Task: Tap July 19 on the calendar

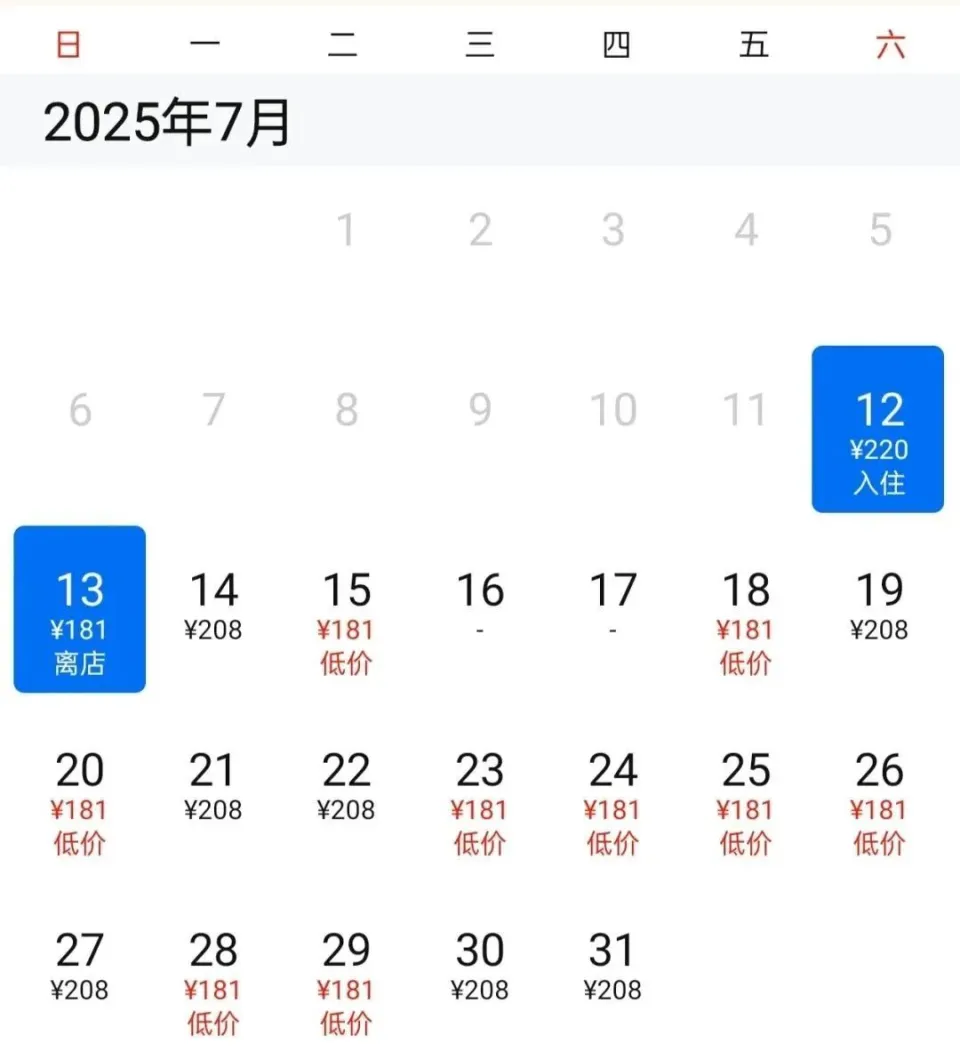Action: coord(880,606)
